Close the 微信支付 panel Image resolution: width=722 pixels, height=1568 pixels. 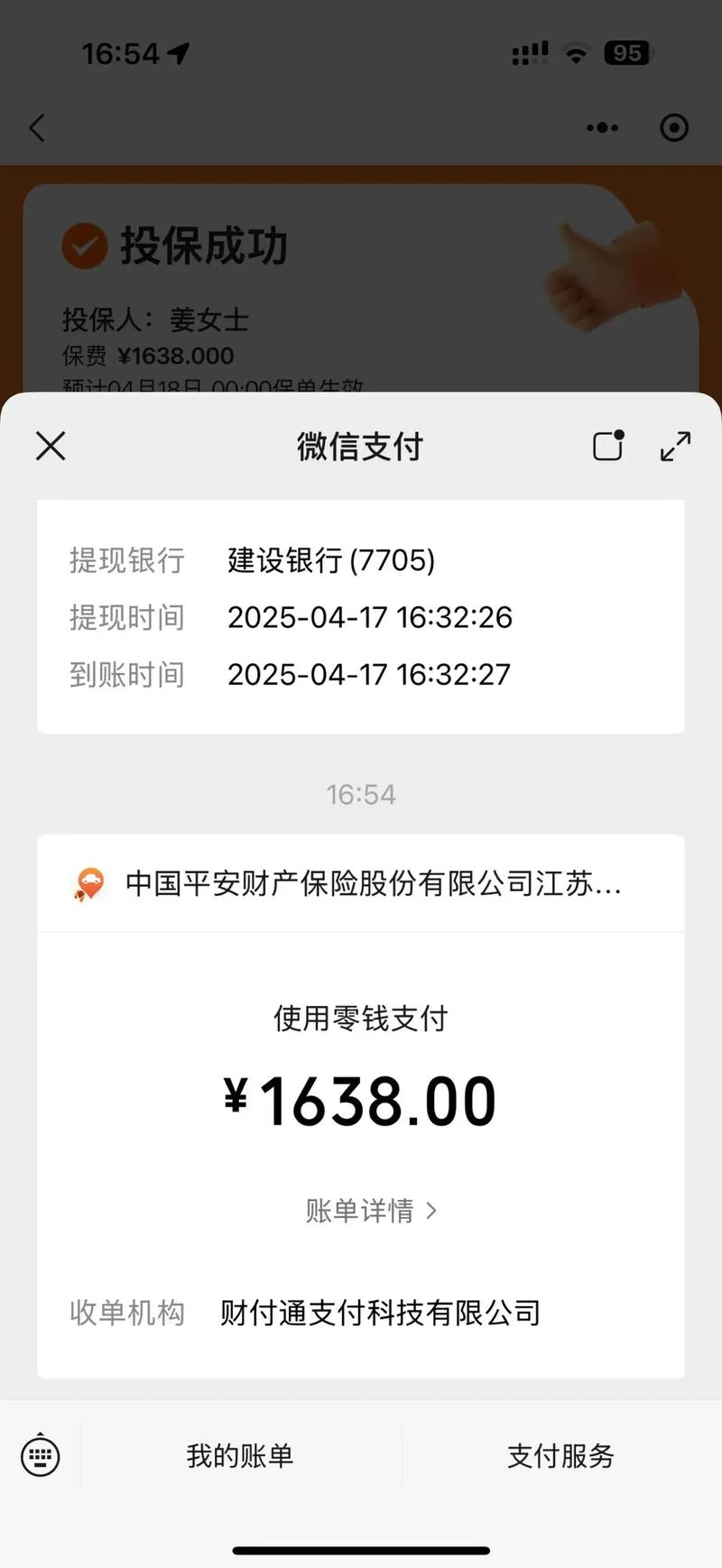point(51,446)
